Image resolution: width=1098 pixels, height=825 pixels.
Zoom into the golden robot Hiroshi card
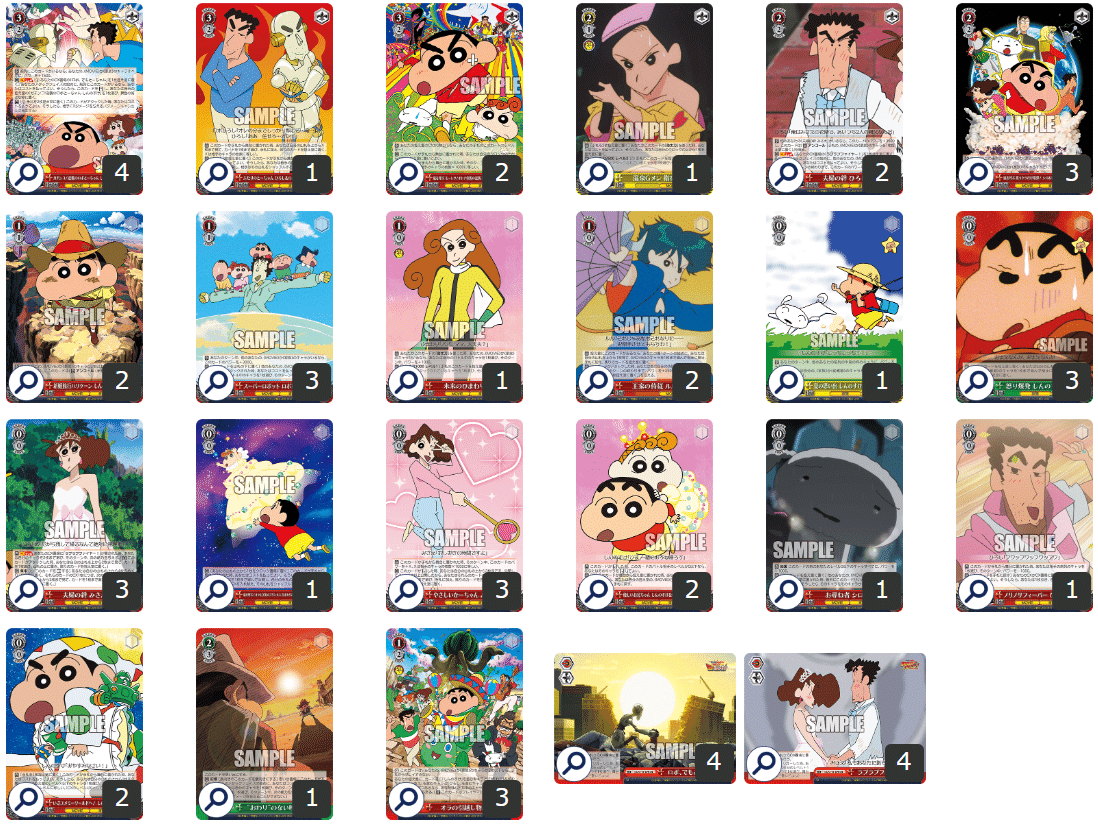[x=216, y=175]
